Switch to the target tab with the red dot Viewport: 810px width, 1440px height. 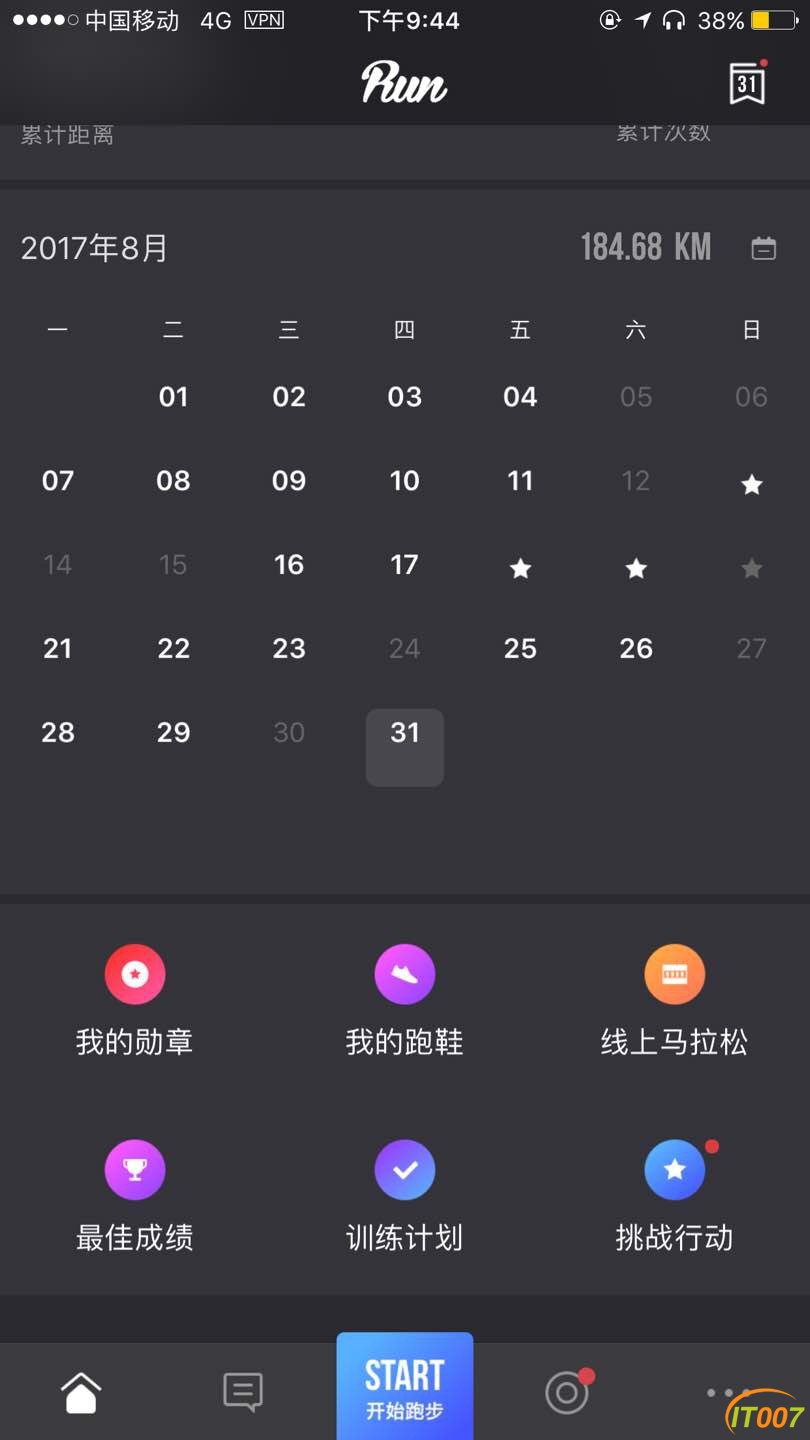click(x=567, y=1392)
